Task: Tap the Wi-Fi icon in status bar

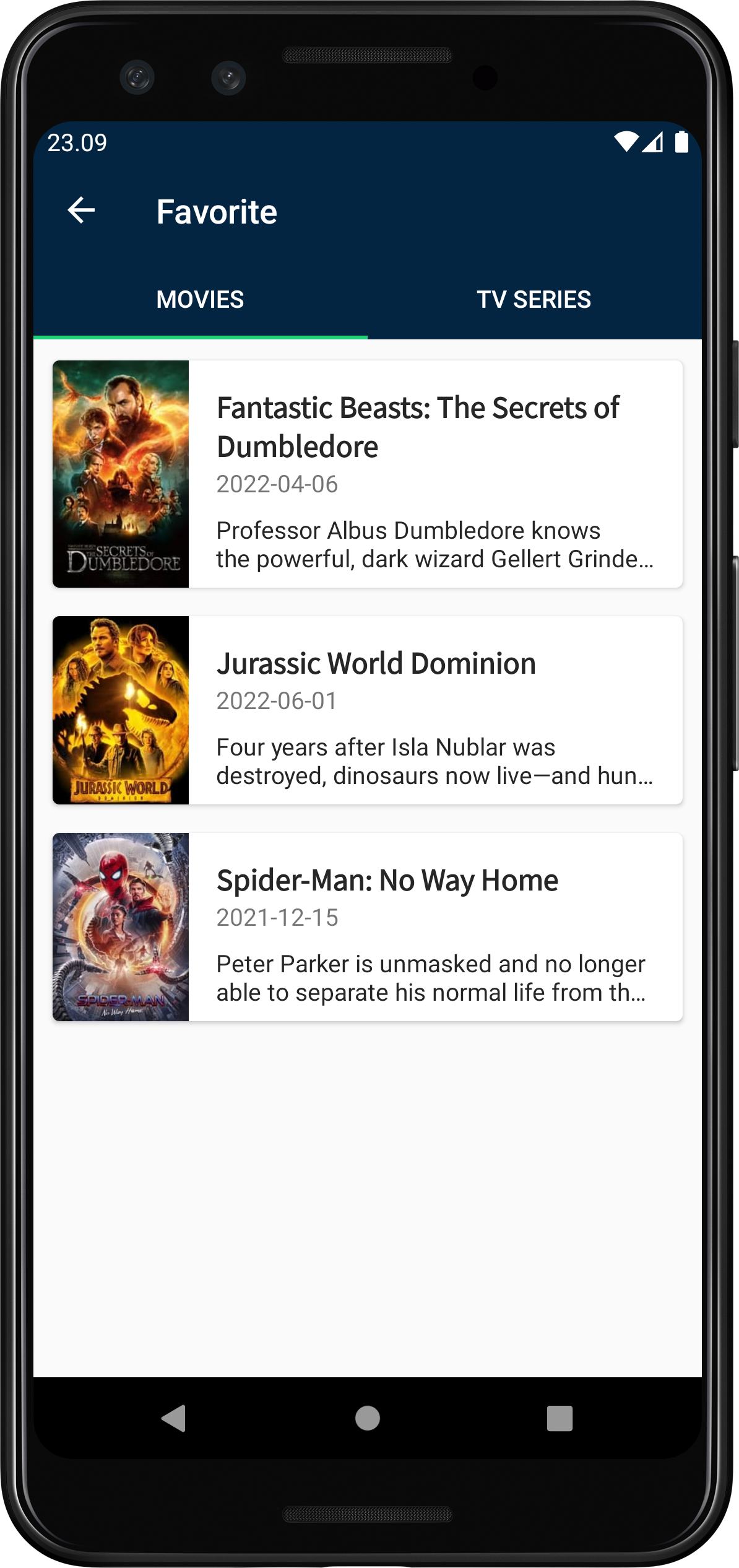Action: [626, 142]
